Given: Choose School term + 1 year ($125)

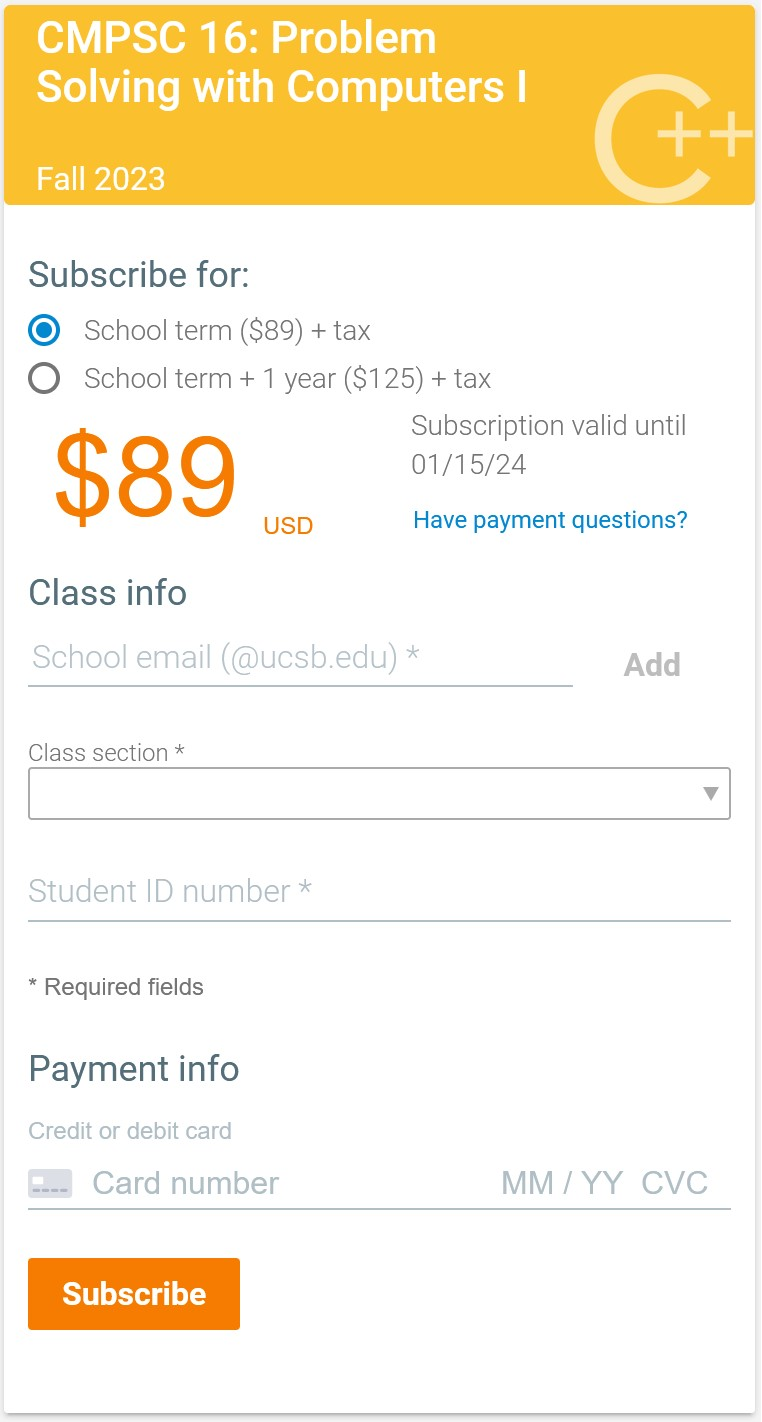Looking at the screenshot, I should 45,379.
